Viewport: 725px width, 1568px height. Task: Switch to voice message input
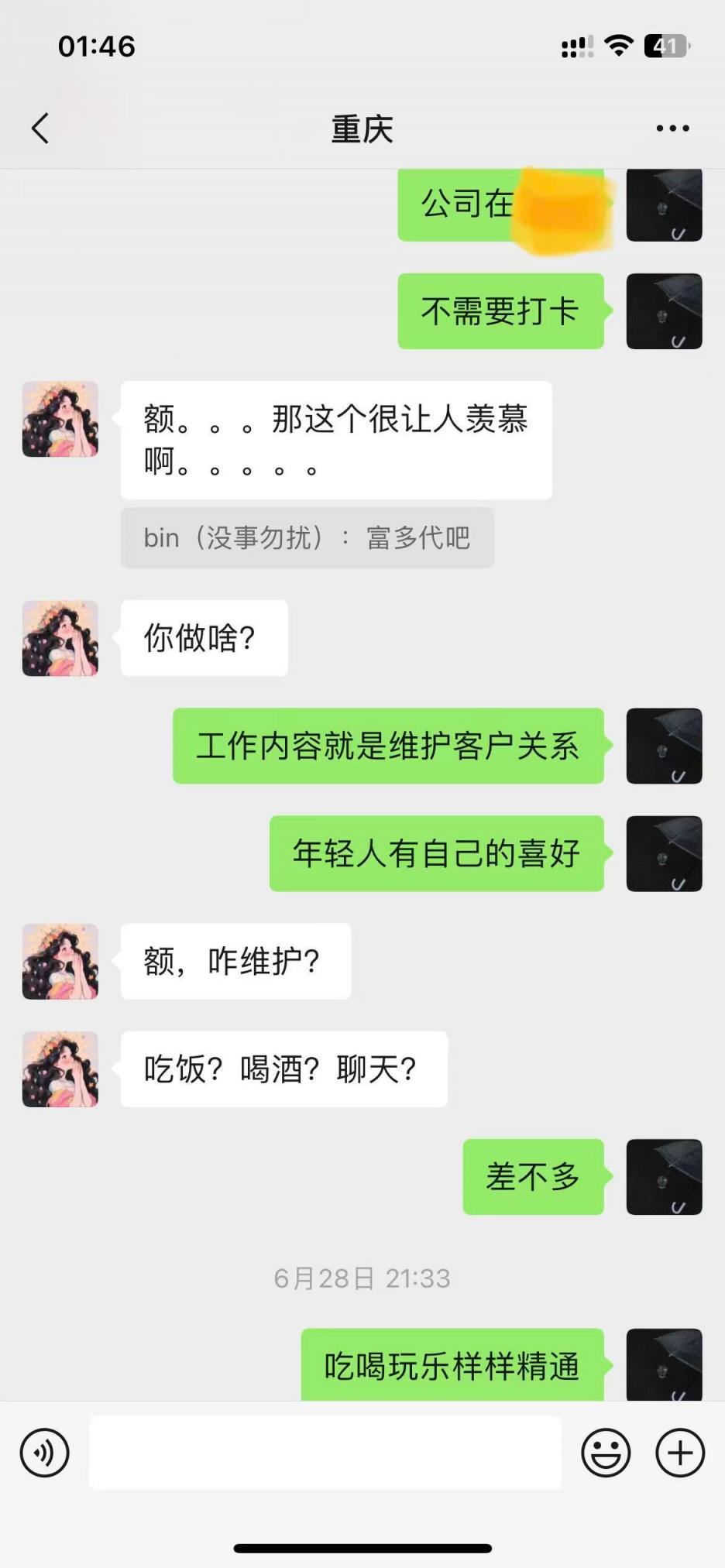point(45,1453)
